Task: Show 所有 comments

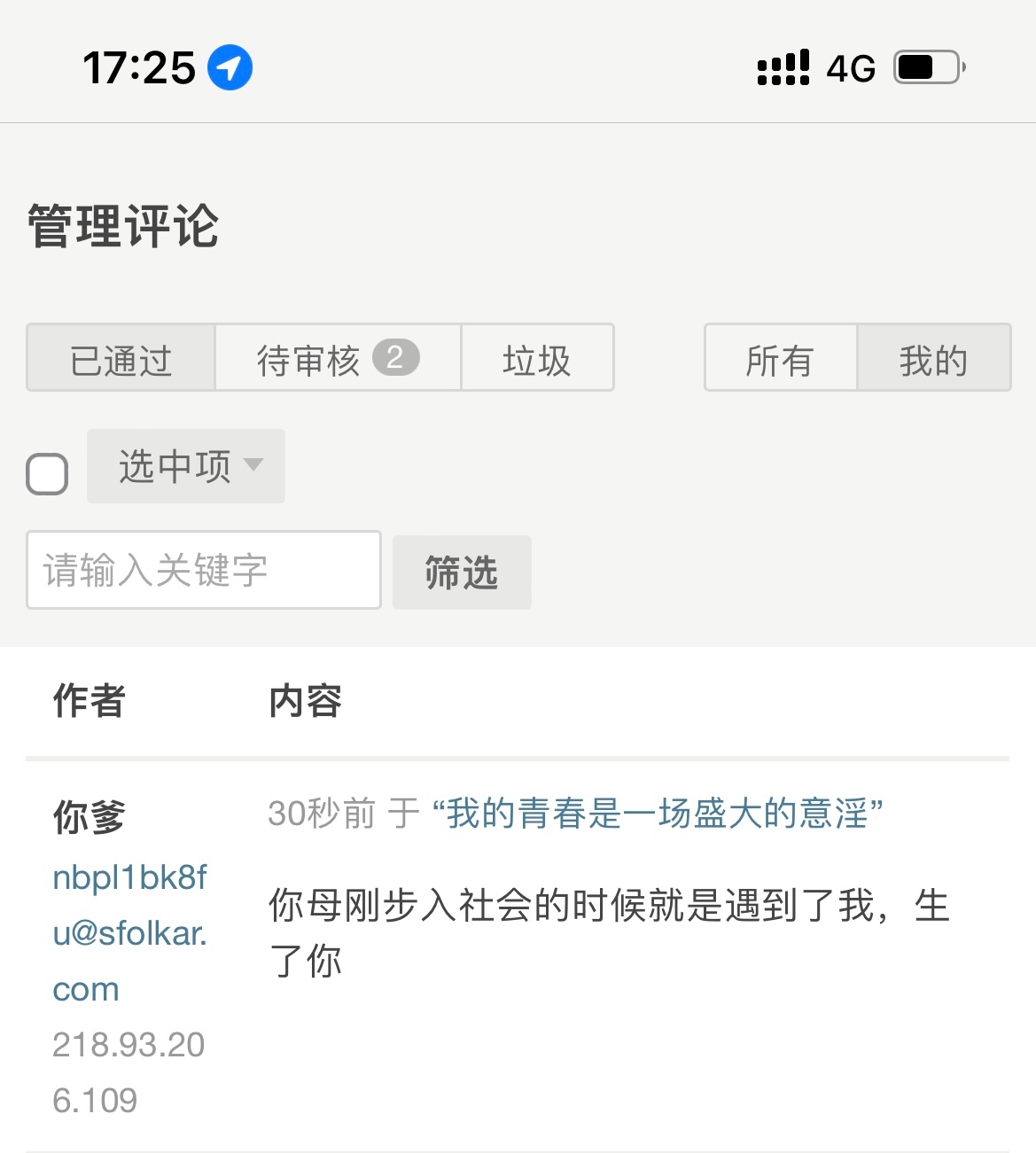Action: tap(780, 359)
